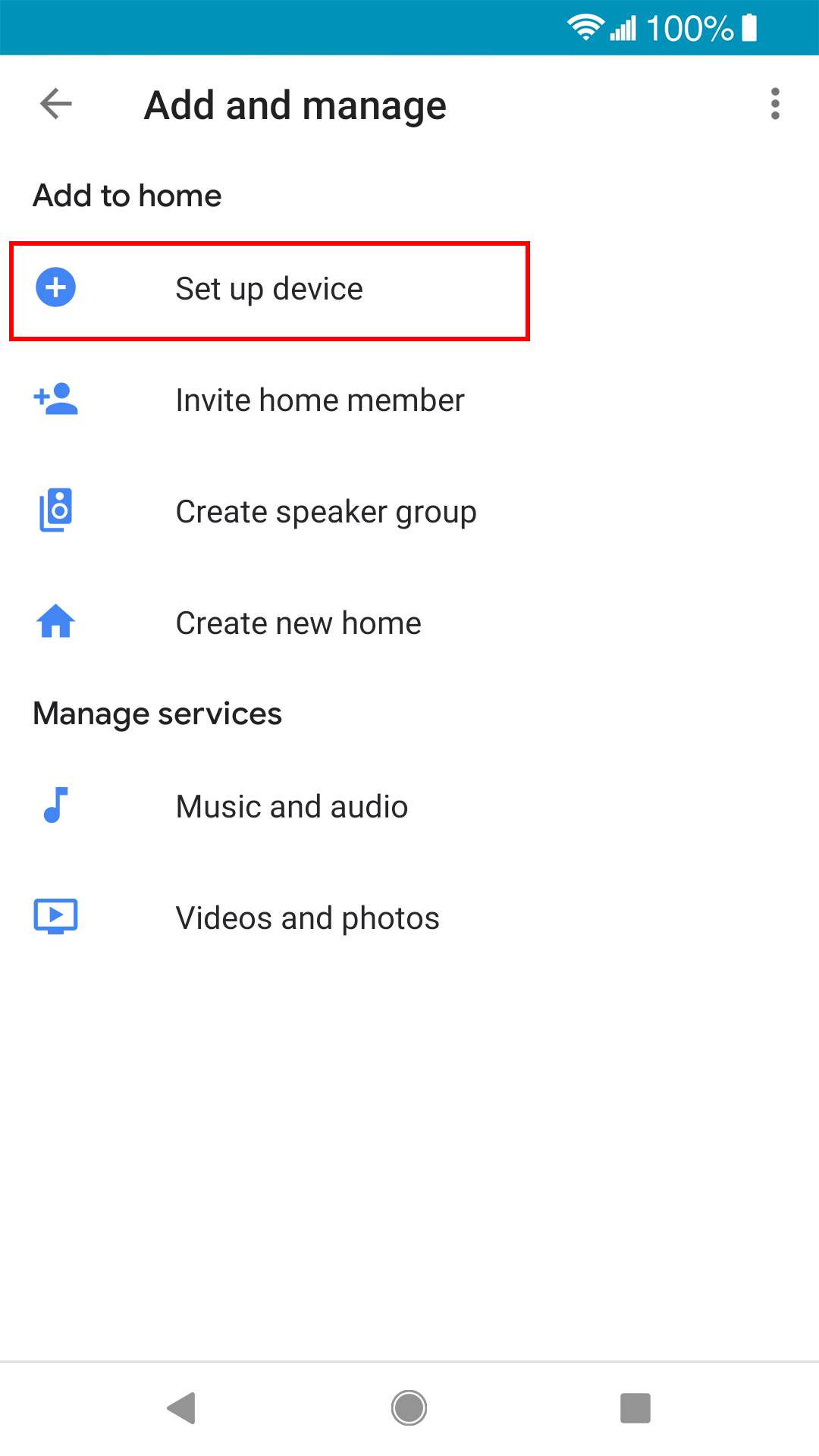Tap the Wi-Fi icon in the status bar
This screenshot has height=1456, width=819.
click(584, 27)
